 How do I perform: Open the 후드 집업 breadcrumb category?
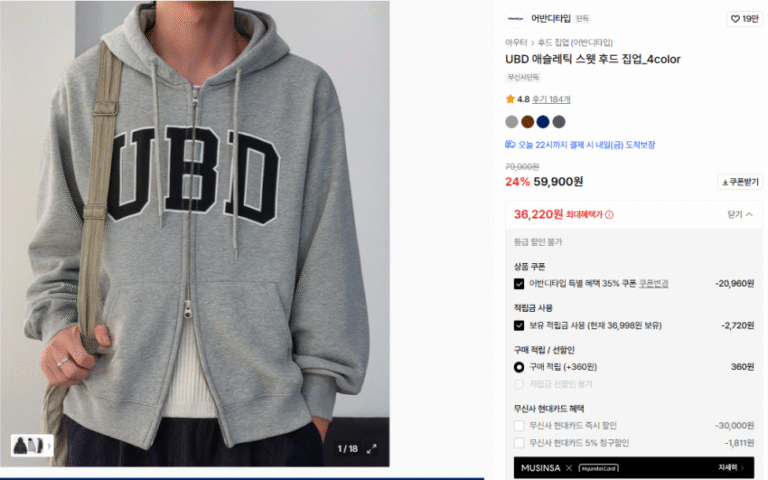pyautogui.click(x=553, y=43)
